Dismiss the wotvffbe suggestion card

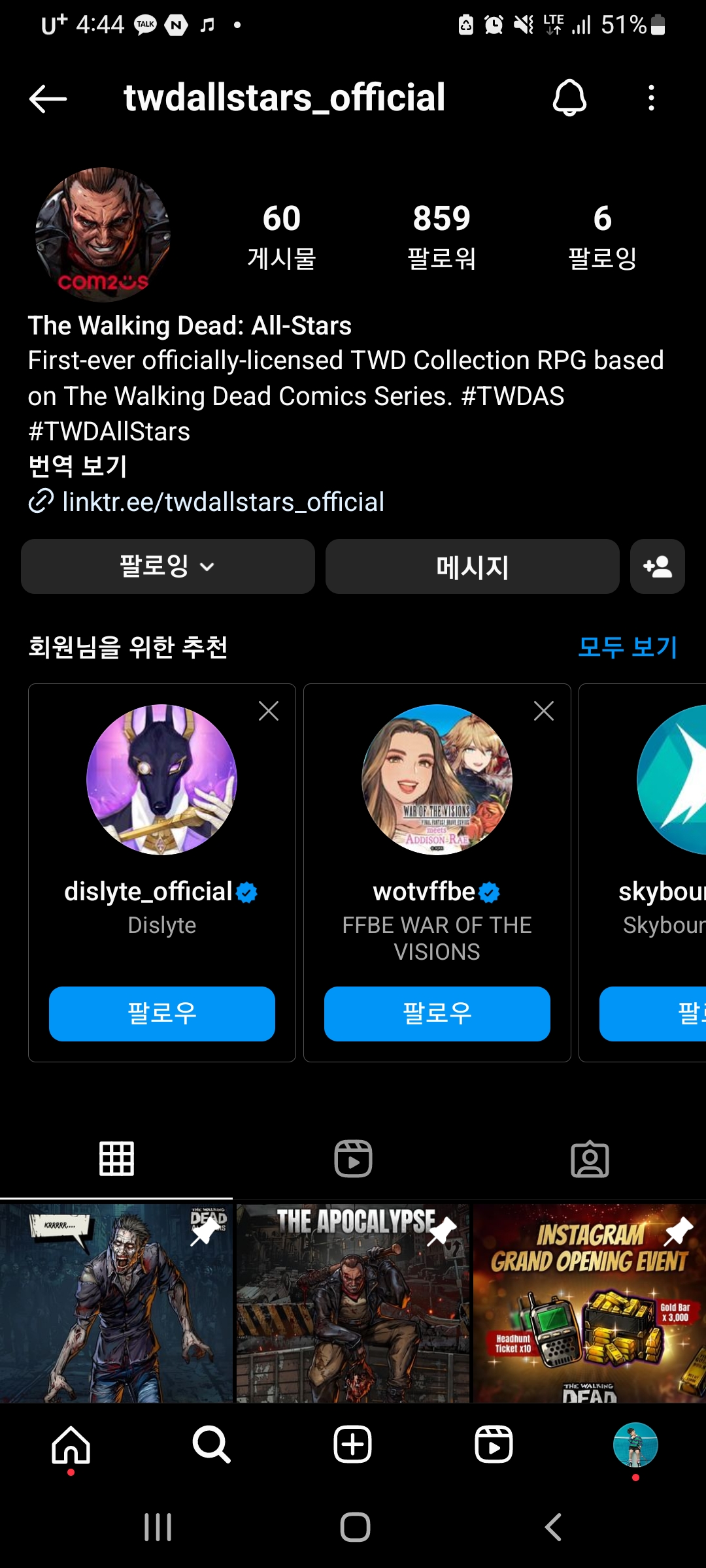pos(543,711)
